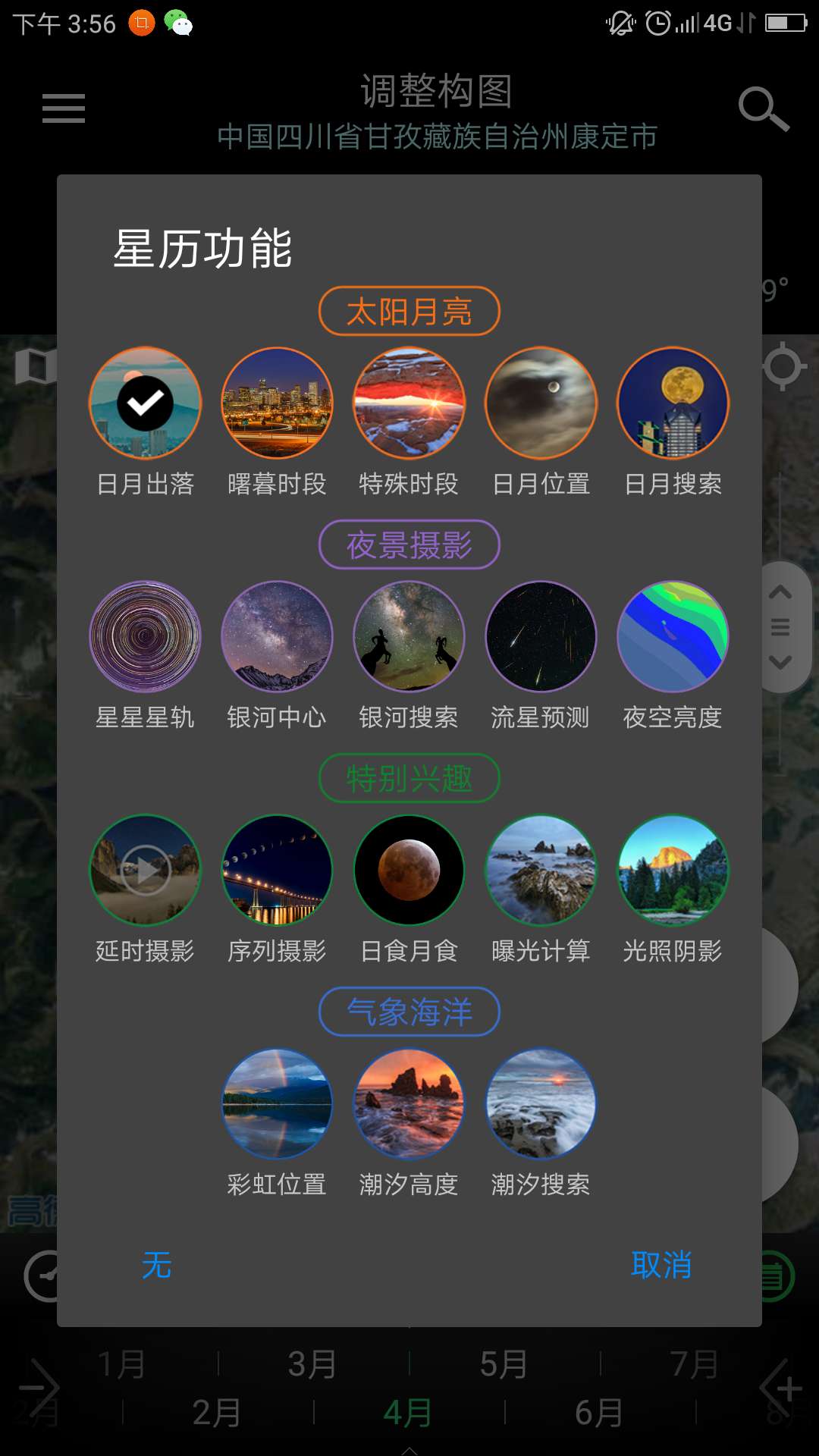Open 特殊时段 feature

pos(409,403)
